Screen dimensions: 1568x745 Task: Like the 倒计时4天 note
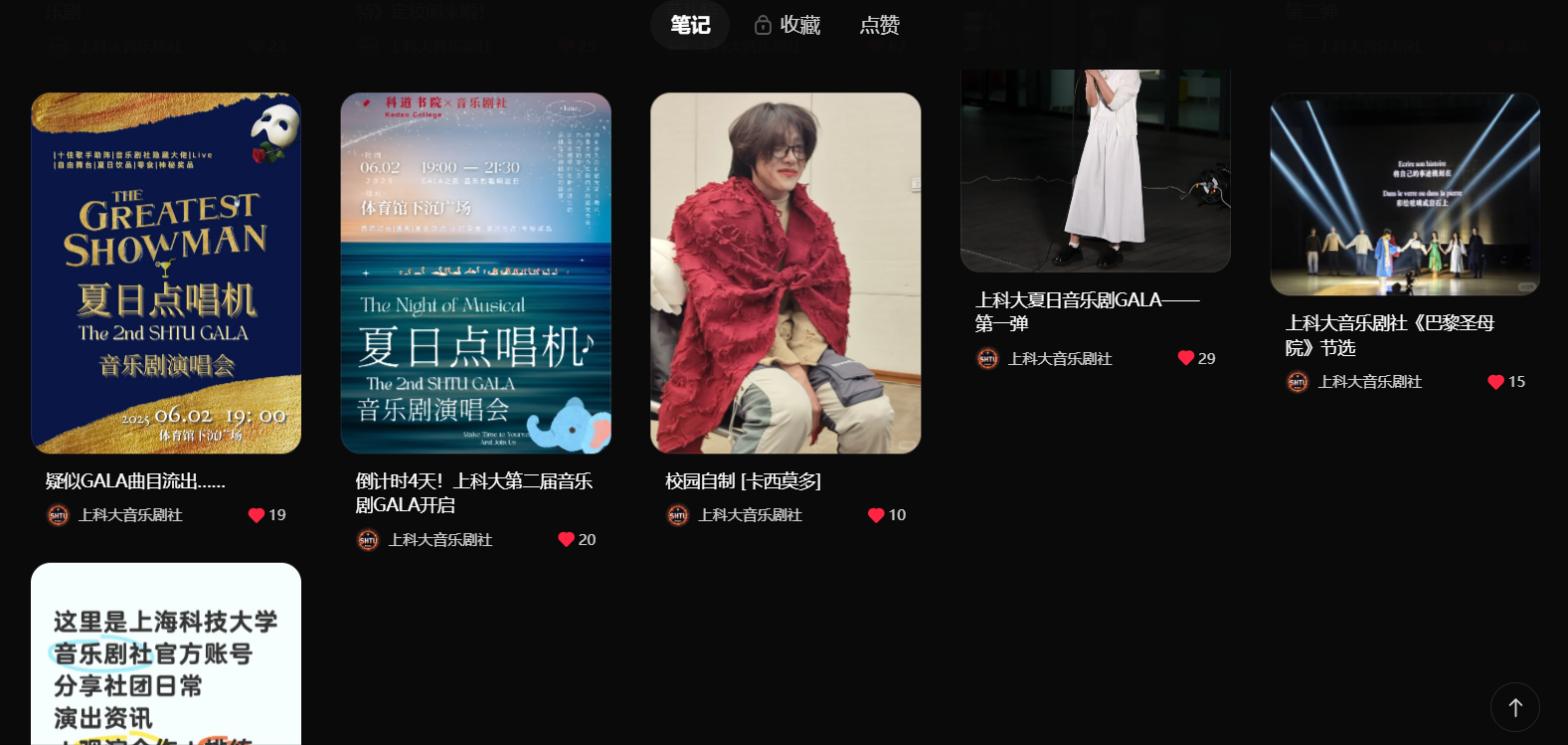[567, 539]
